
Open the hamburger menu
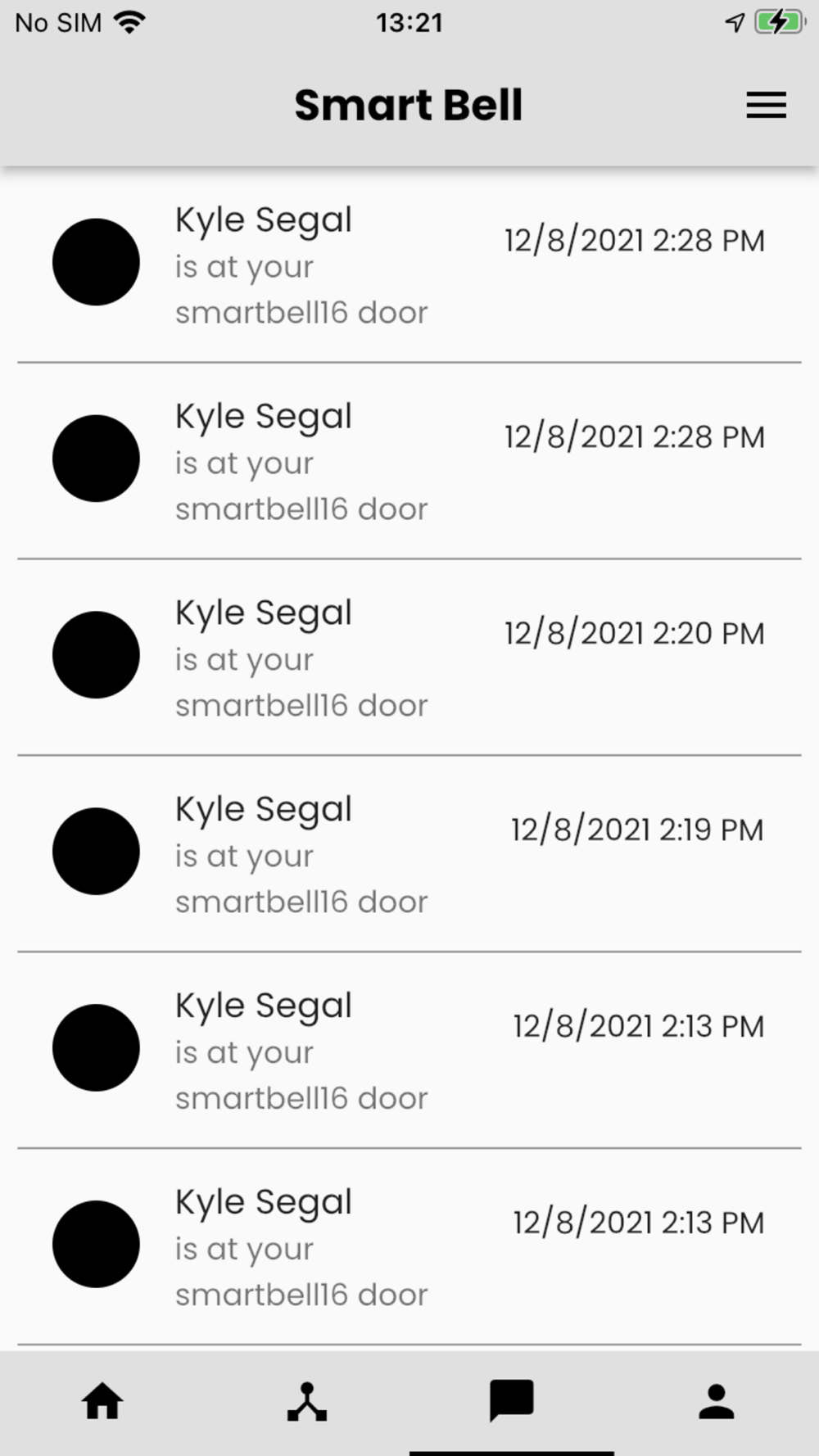pyautogui.click(x=766, y=105)
